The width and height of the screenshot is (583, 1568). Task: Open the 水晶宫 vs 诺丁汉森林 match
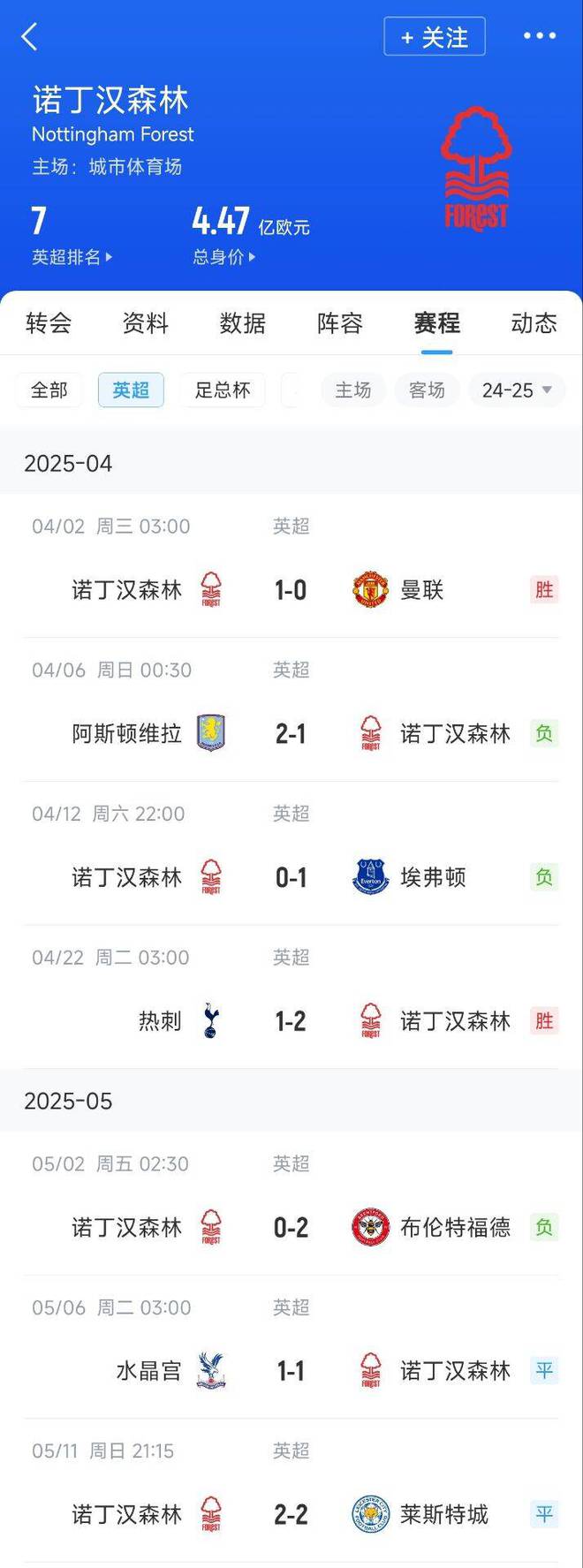[291, 1371]
